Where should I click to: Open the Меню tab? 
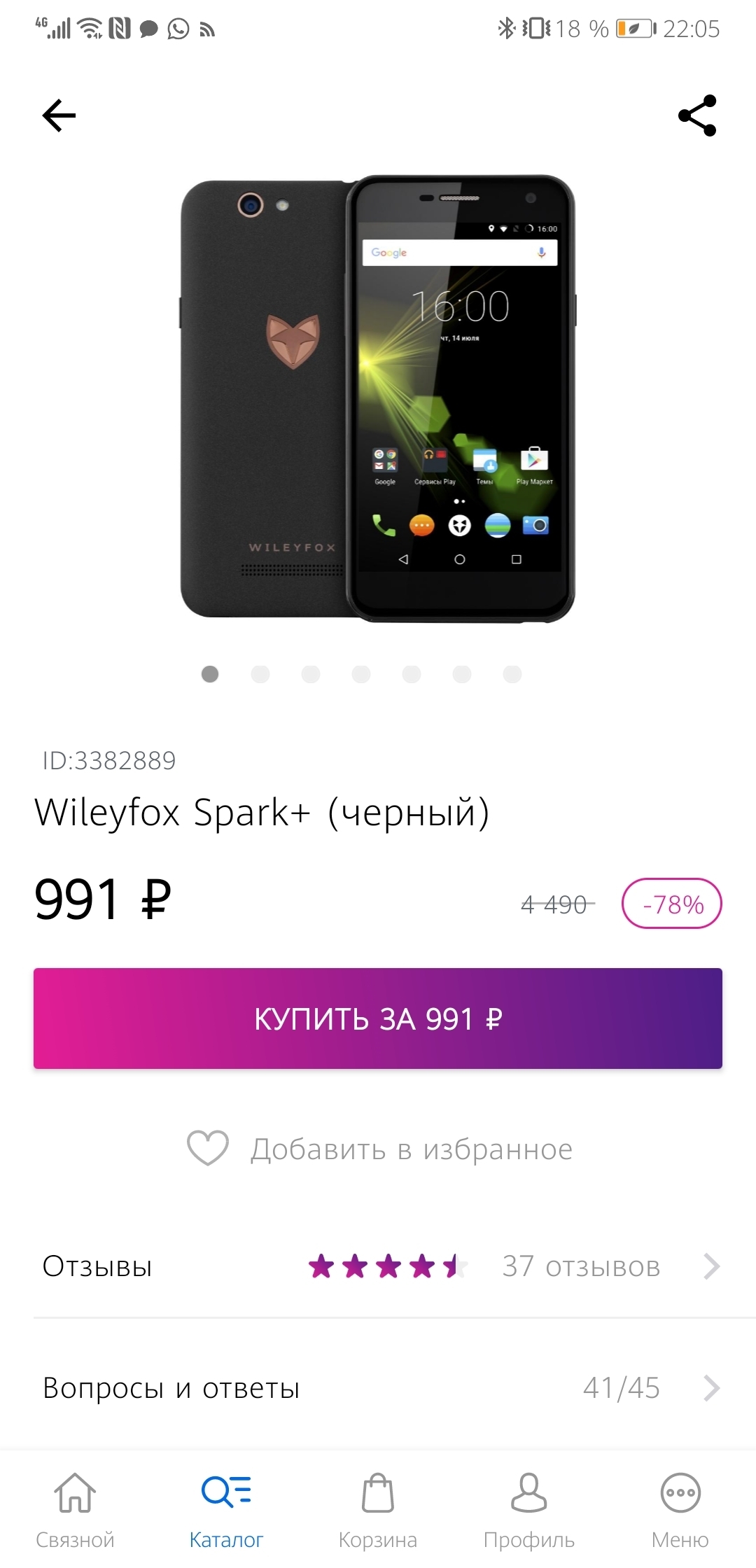680,1509
